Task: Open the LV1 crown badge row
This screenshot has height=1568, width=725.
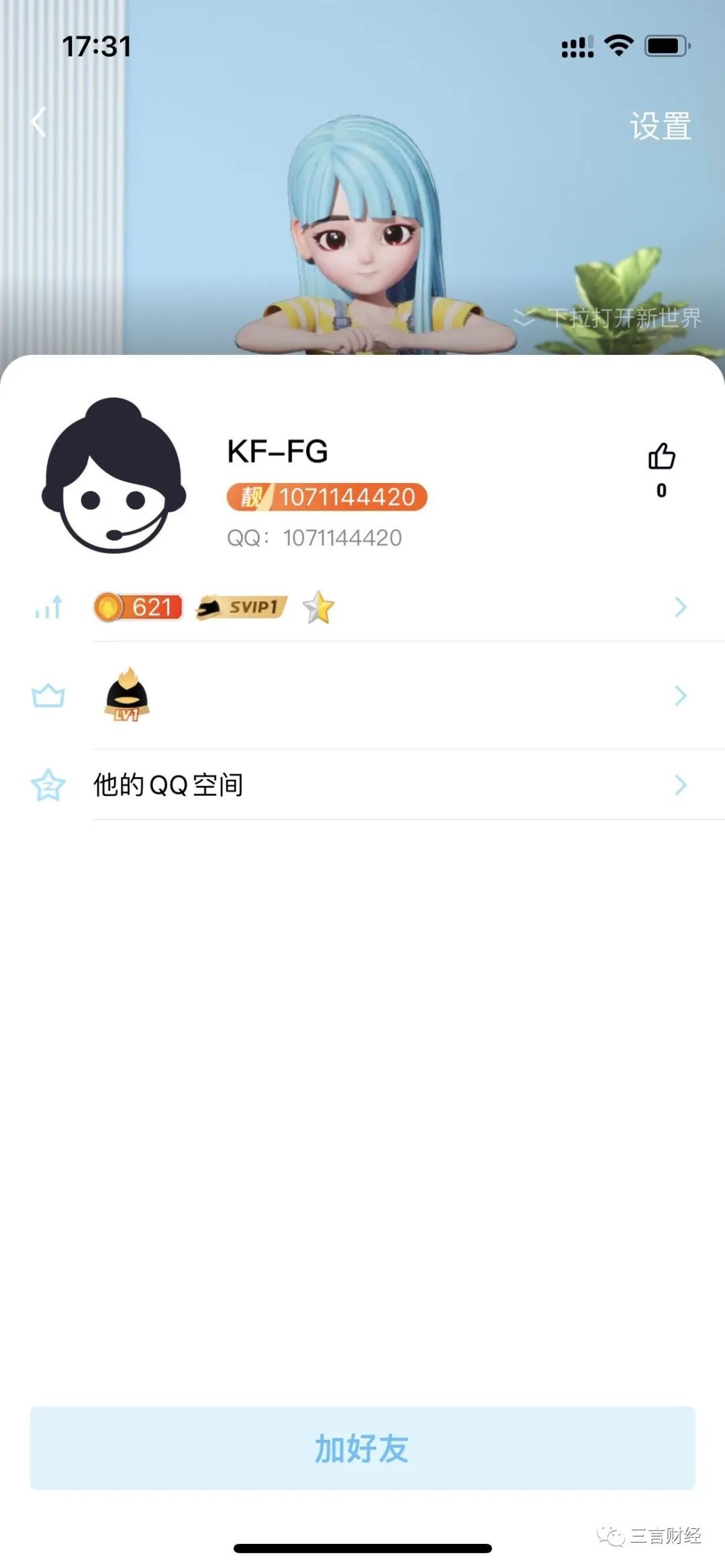Action: [x=389, y=696]
